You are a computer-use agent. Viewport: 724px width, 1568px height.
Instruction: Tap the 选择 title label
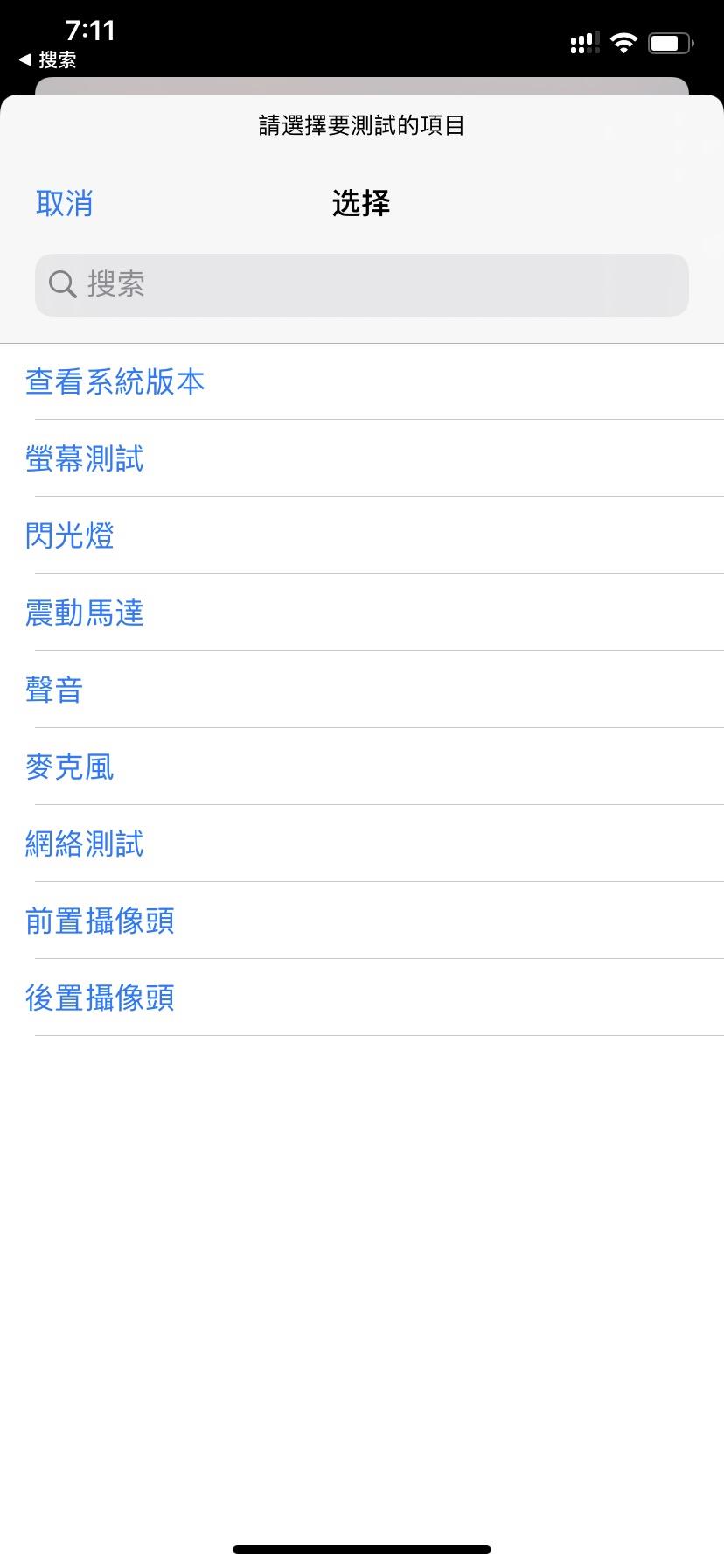click(361, 203)
